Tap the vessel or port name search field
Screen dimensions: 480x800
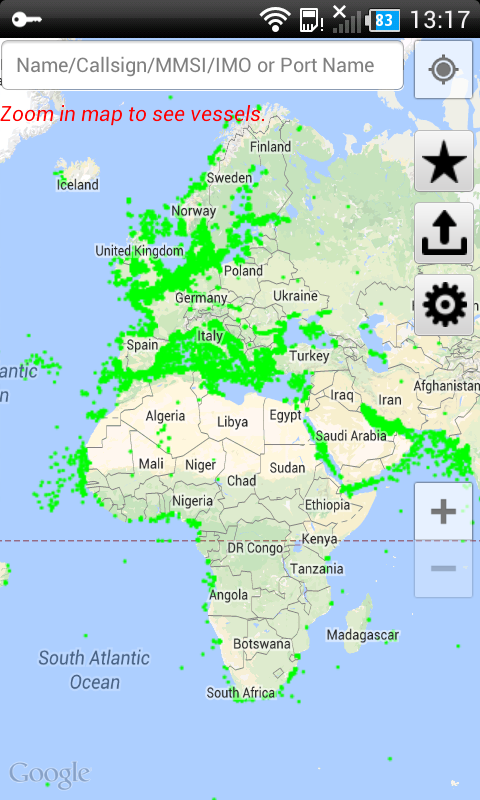(203, 65)
